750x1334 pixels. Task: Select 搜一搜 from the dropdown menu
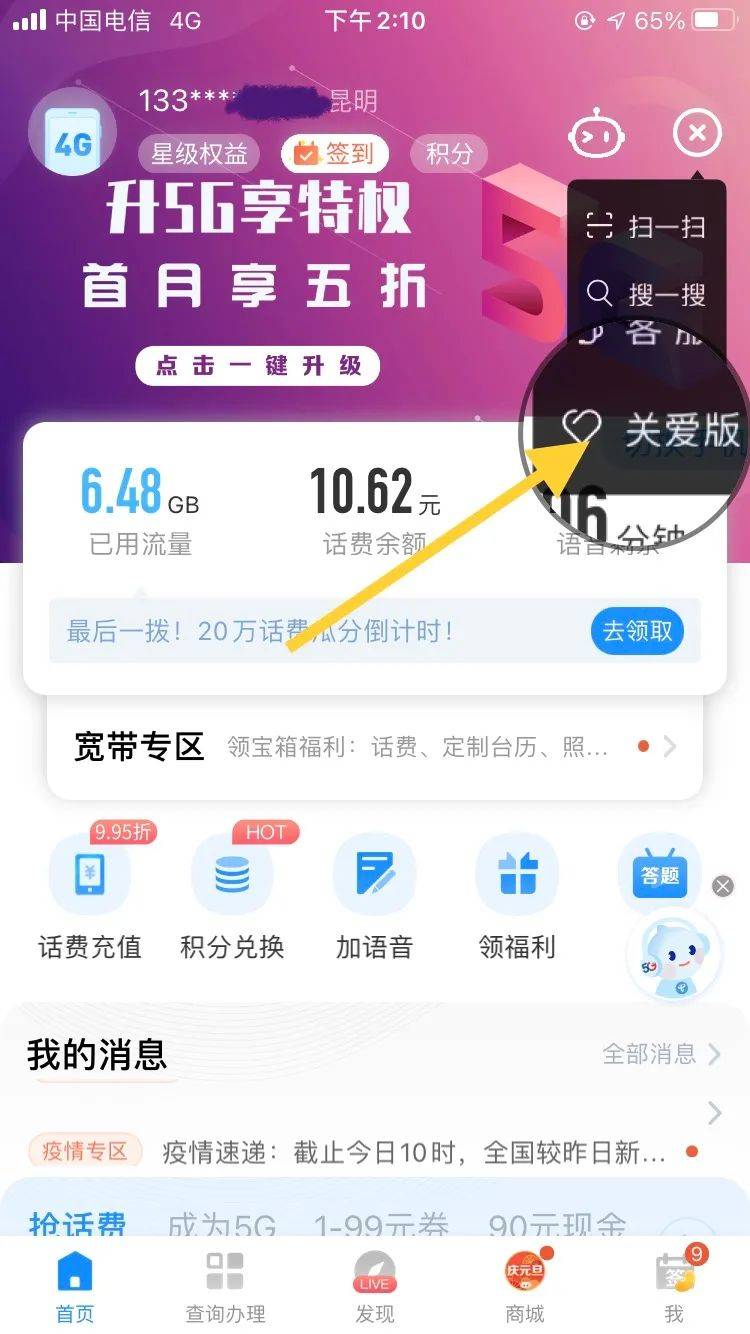pos(647,294)
